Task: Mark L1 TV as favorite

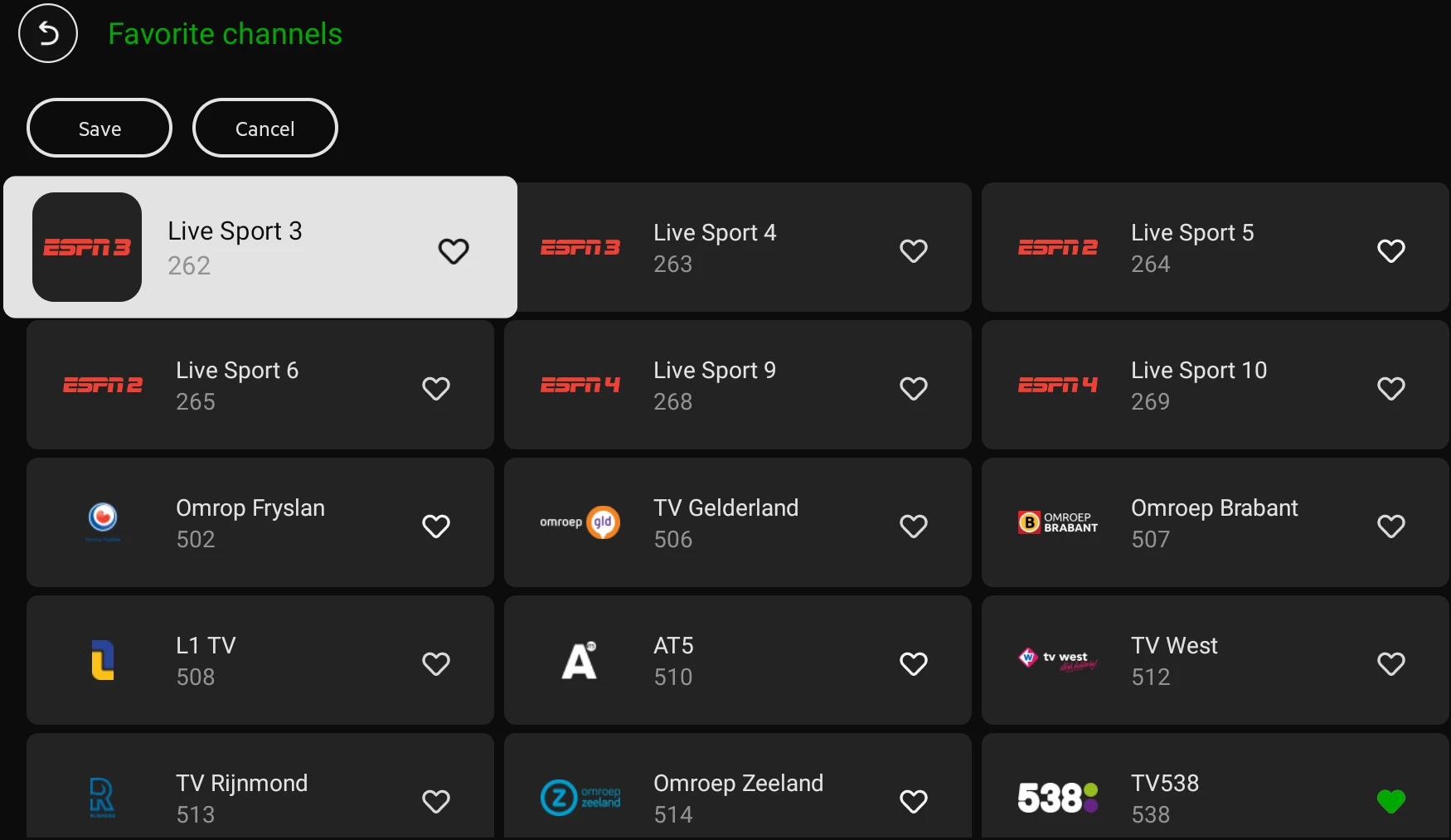Action: click(x=436, y=663)
